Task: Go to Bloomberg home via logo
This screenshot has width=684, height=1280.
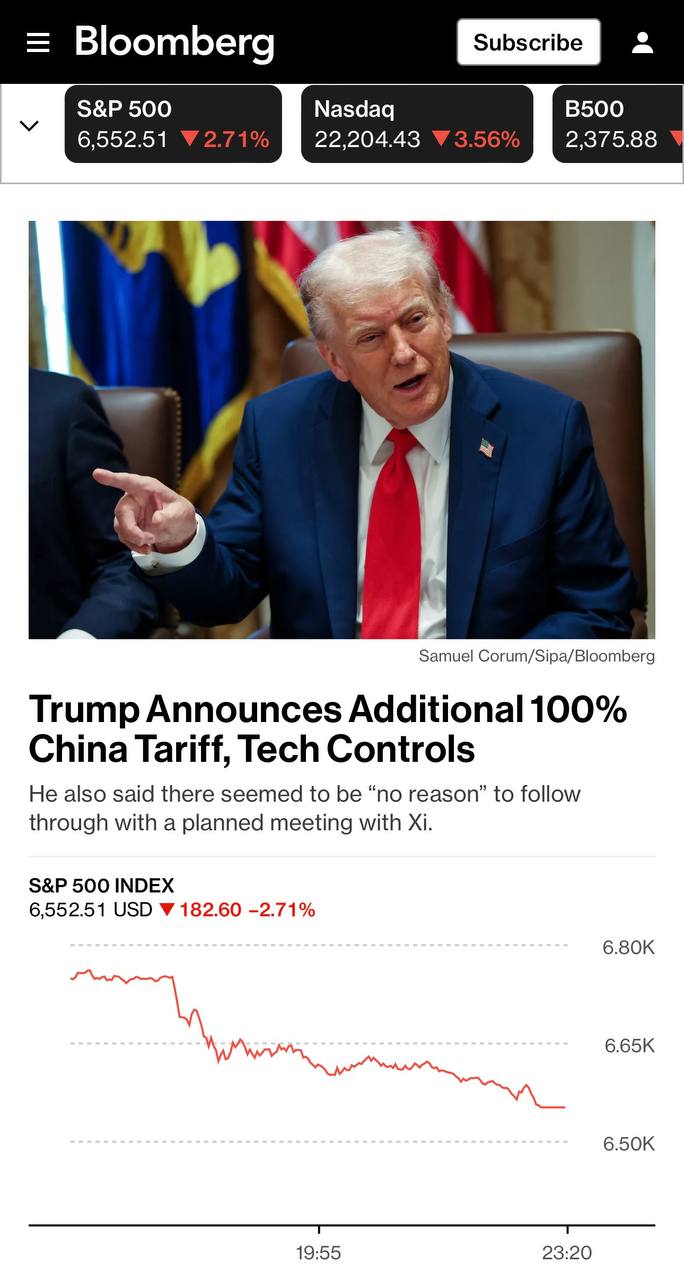Action: (x=174, y=42)
